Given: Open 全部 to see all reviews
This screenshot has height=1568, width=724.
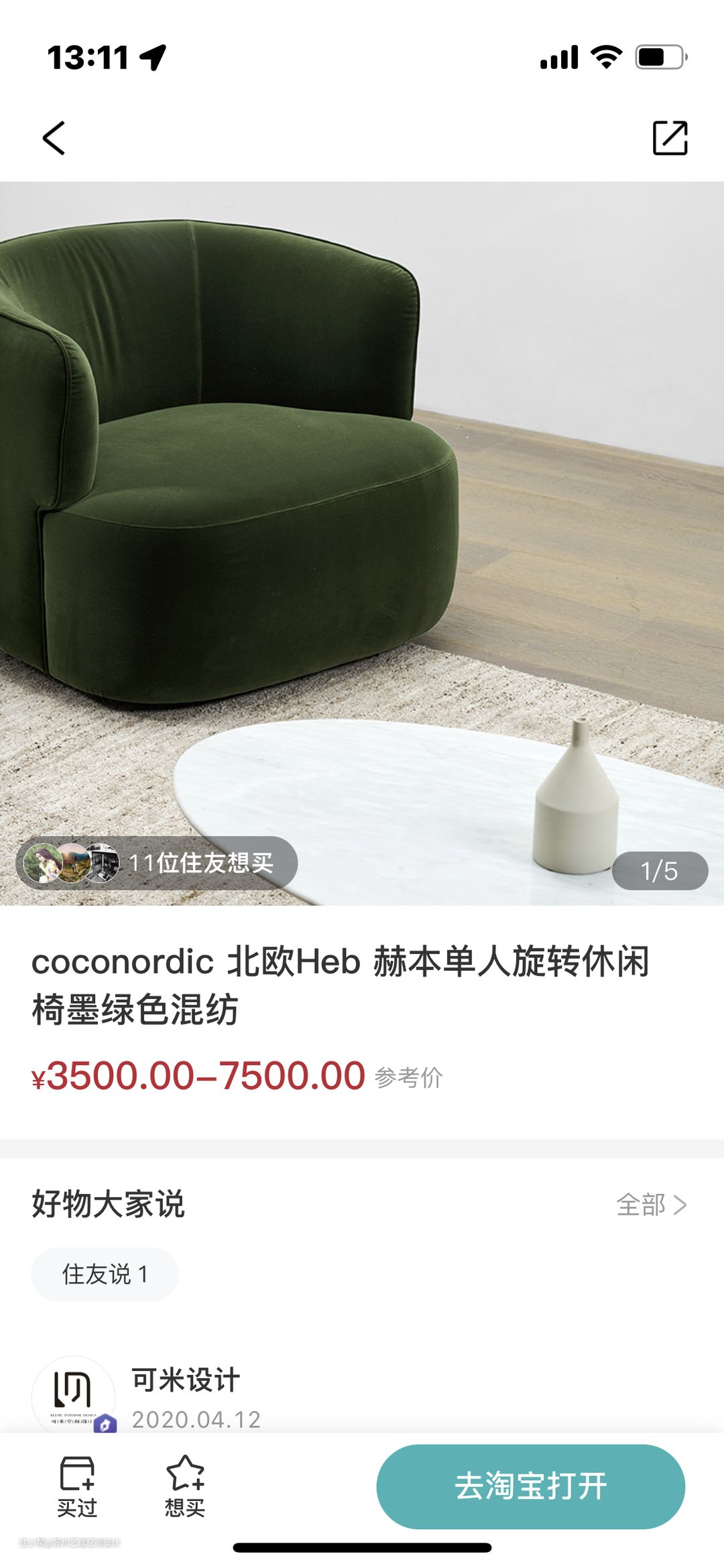Looking at the screenshot, I should coord(651,1205).
